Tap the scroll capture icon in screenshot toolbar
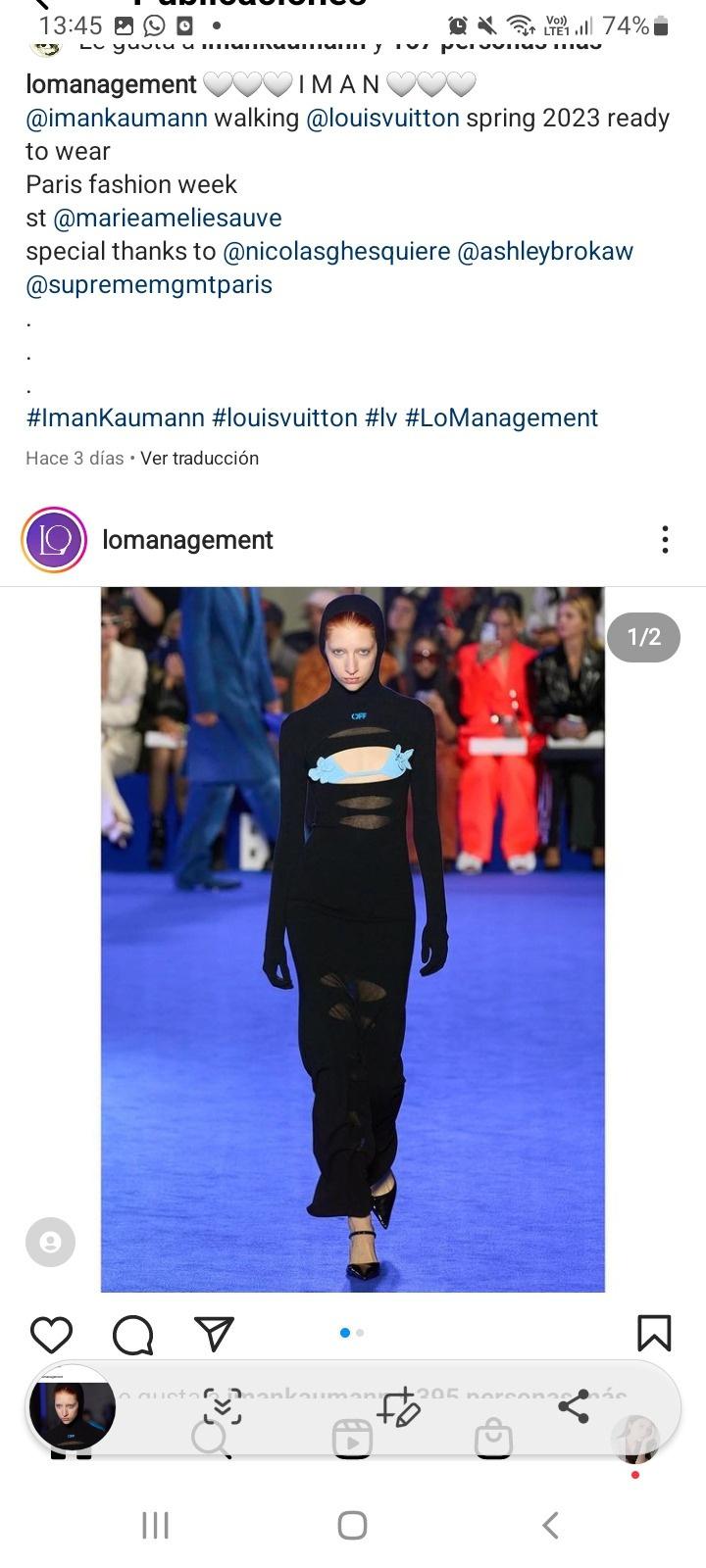 [223, 1407]
